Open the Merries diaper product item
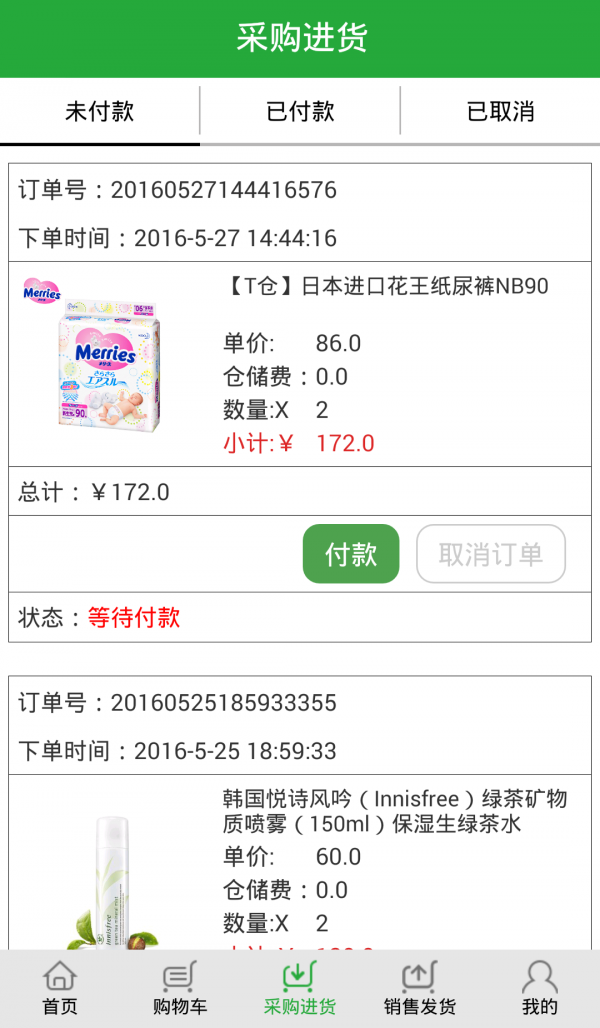 tap(300, 364)
